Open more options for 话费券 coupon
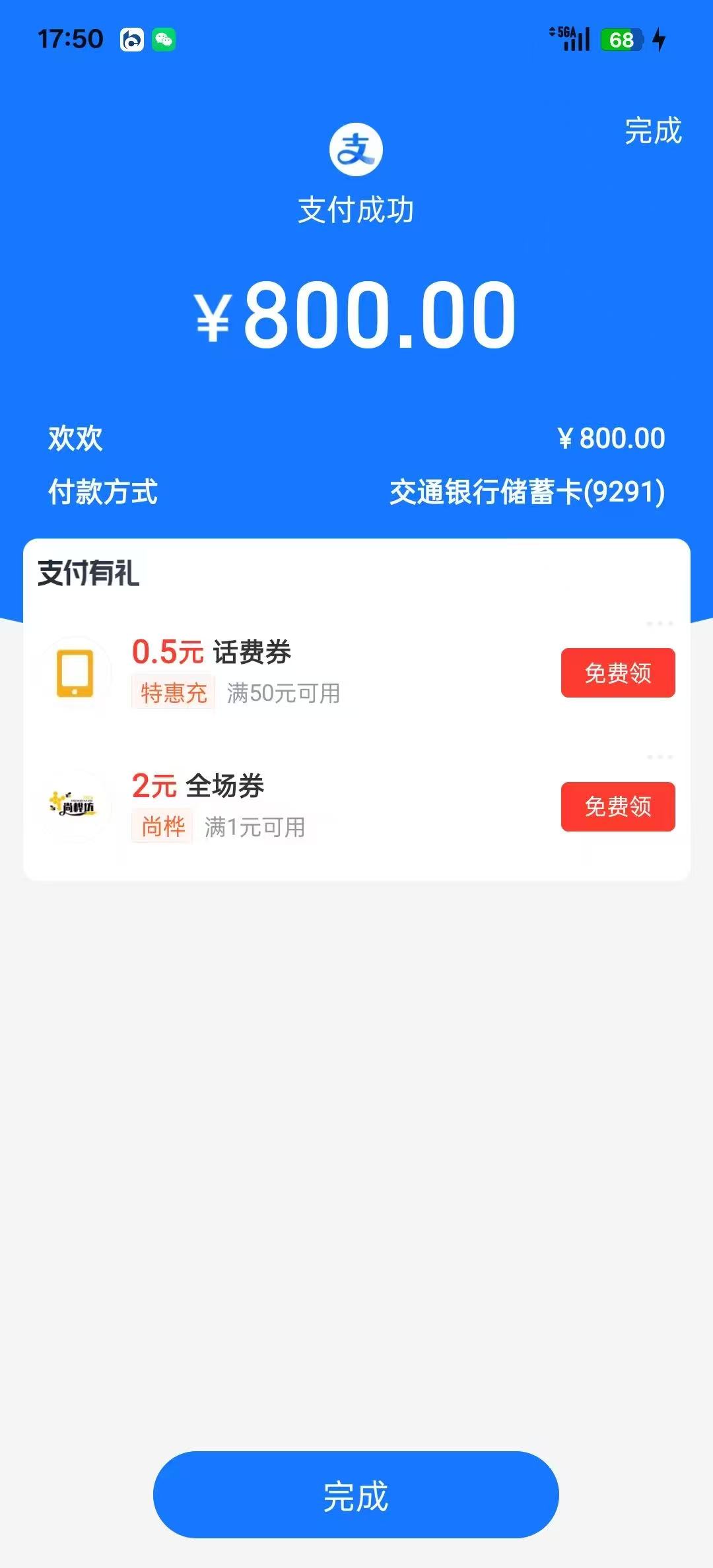Image resolution: width=713 pixels, height=1568 pixels. coord(659,624)
